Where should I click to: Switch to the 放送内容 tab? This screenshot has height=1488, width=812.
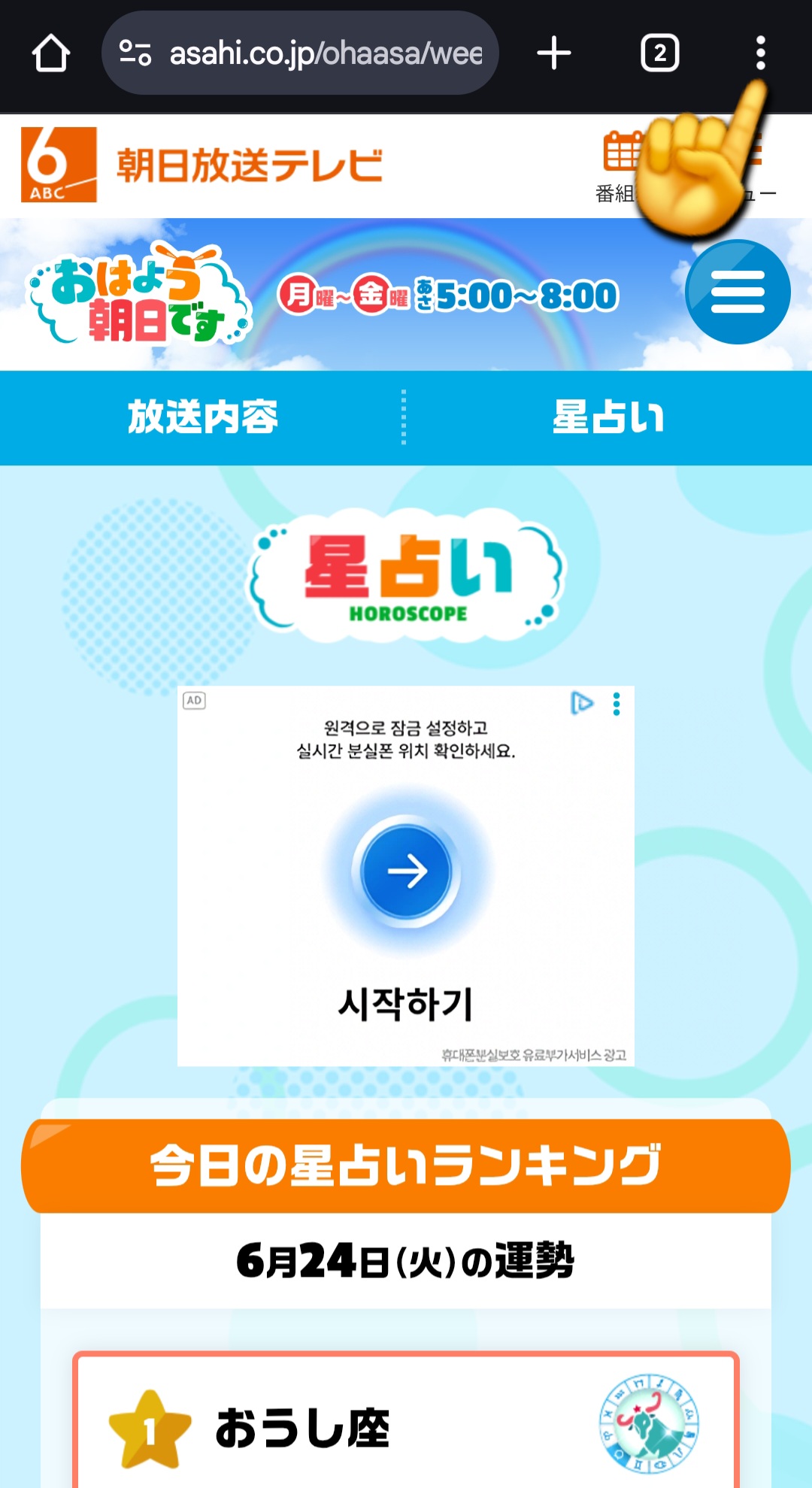point(203,418)
